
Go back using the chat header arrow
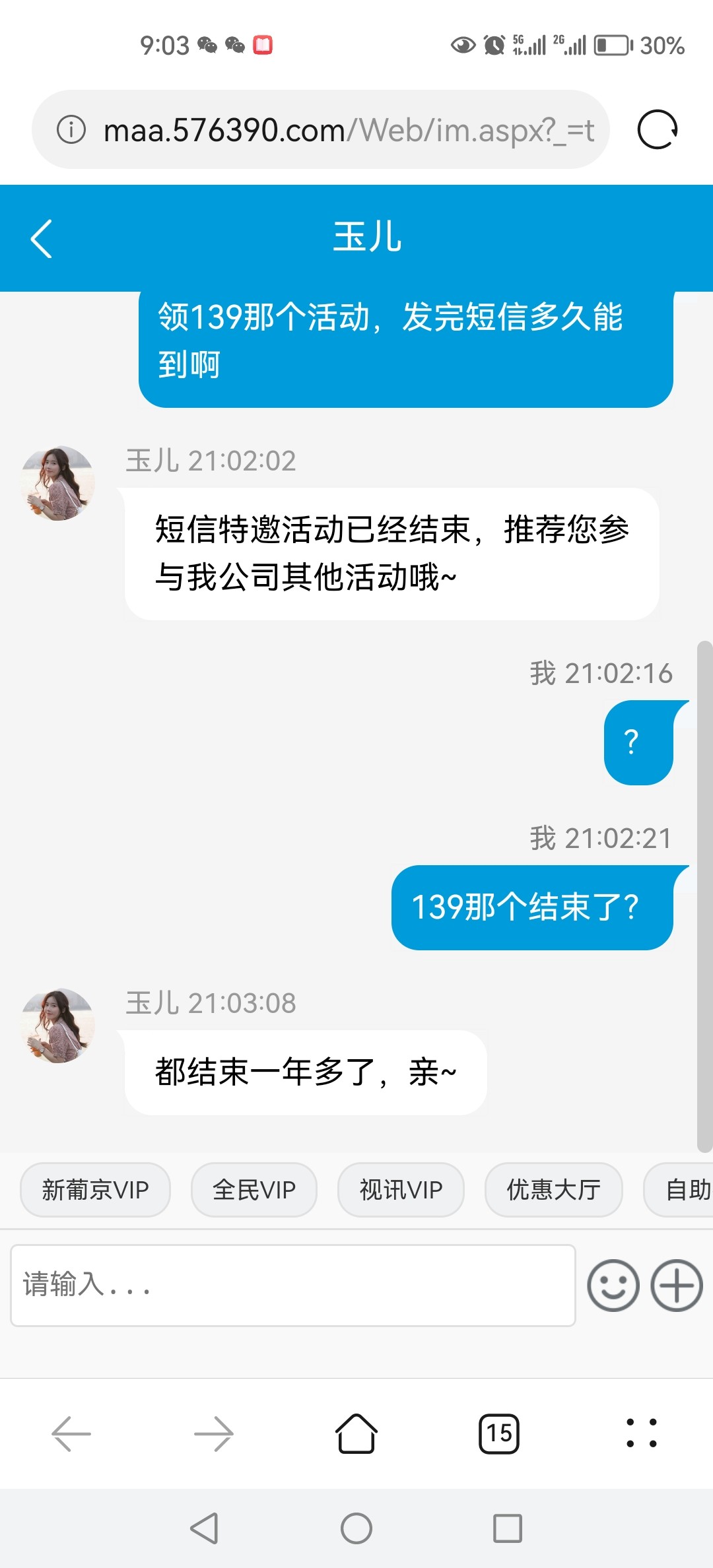coord(41,239)
